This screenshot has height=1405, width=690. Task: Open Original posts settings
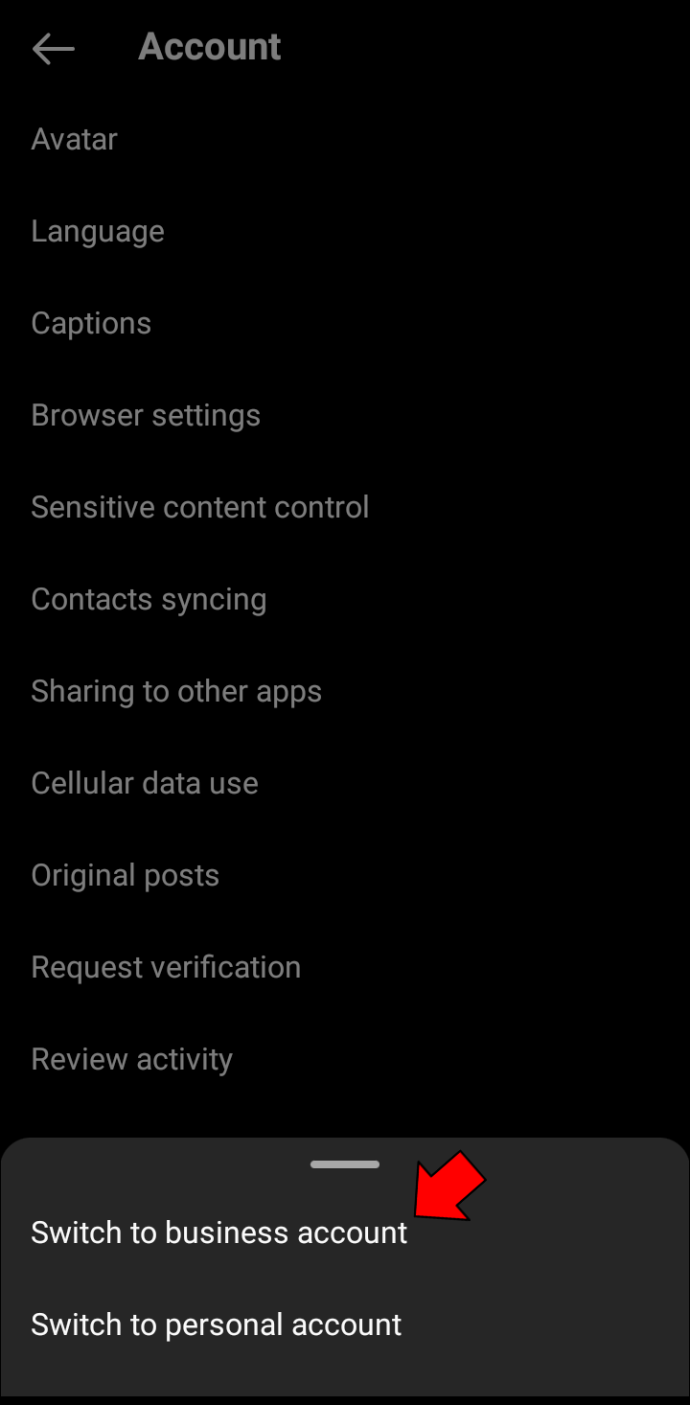pos(345,875)
